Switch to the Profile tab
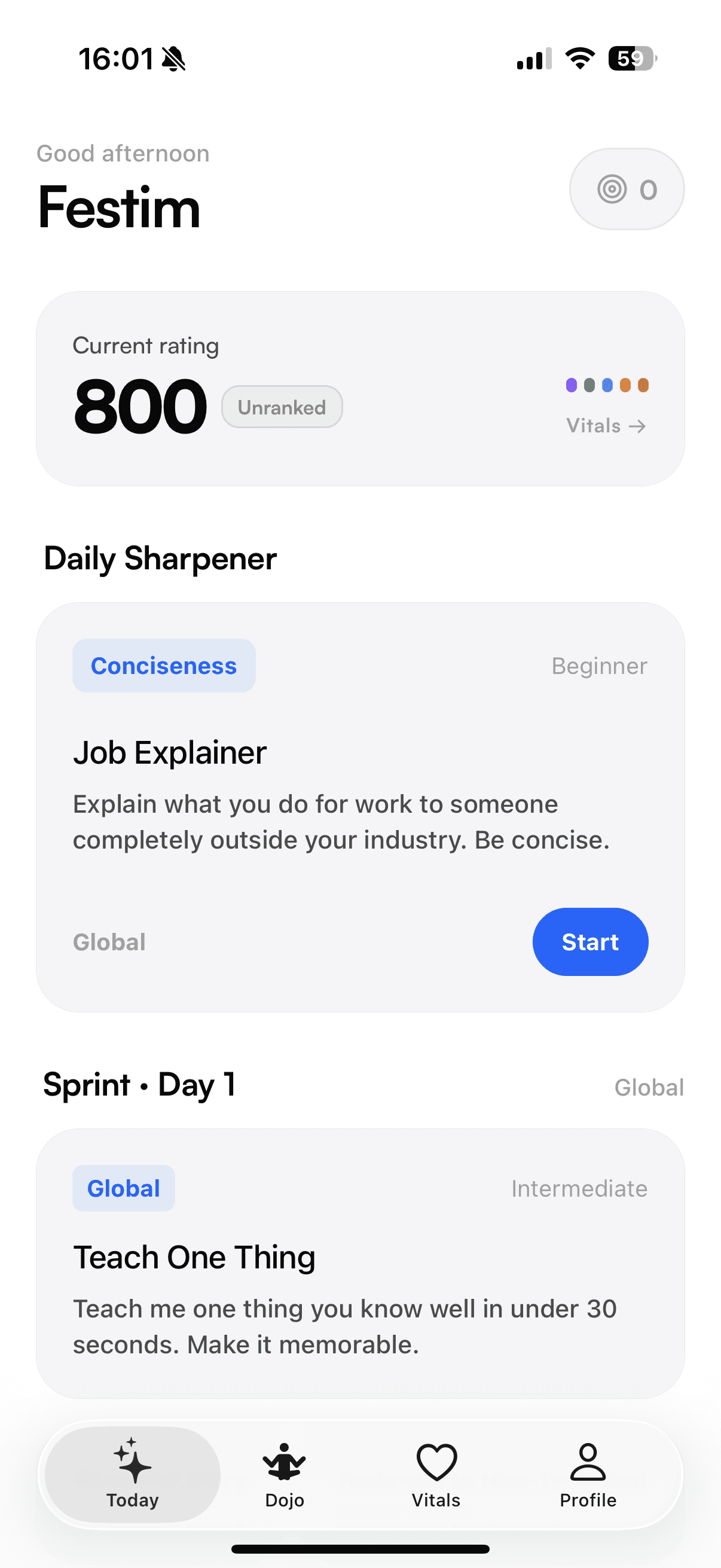Viewport: 721px width, 1568px height. (x=588, y=1479)
